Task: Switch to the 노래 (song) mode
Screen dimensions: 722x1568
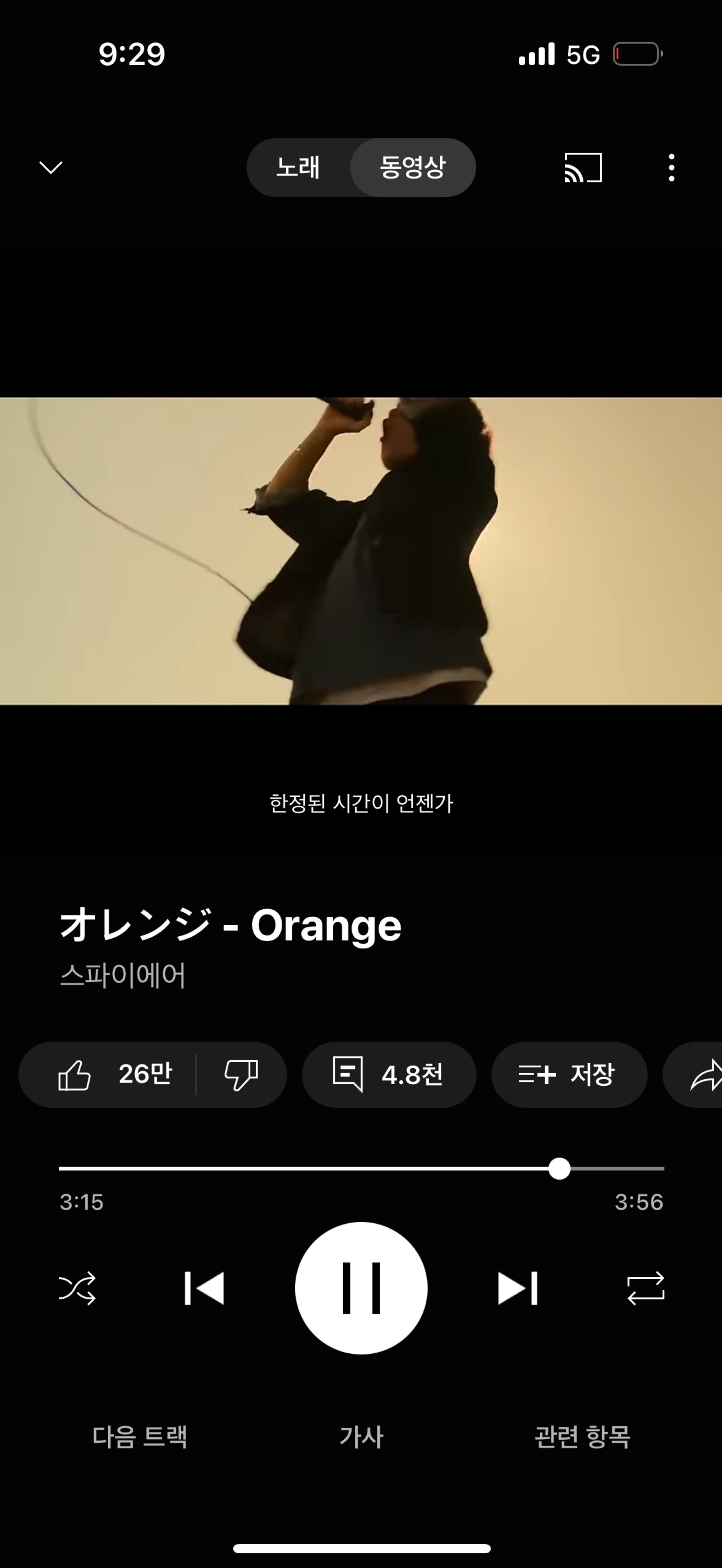Action: (298, 167)
